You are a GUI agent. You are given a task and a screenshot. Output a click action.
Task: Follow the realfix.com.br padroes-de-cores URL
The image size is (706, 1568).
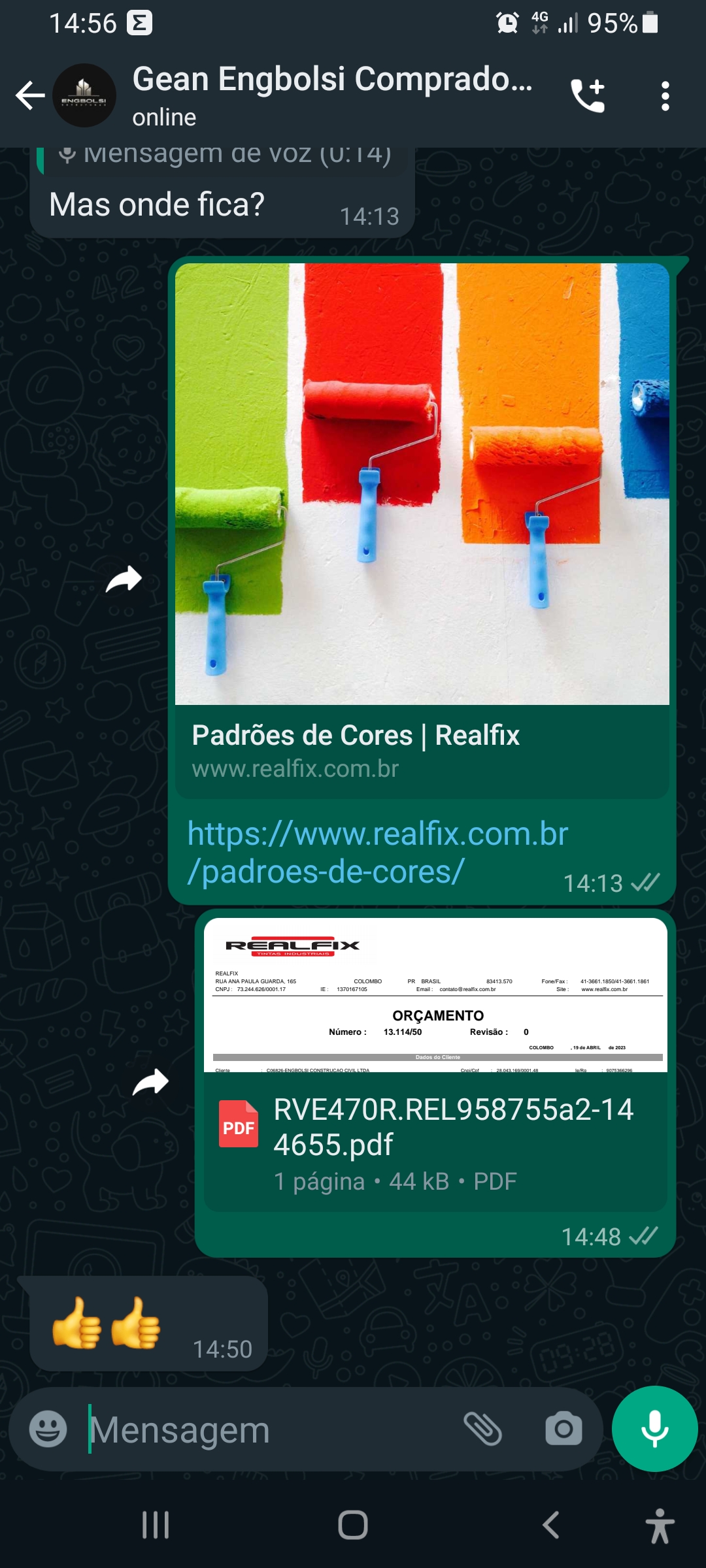click(378, 852)
